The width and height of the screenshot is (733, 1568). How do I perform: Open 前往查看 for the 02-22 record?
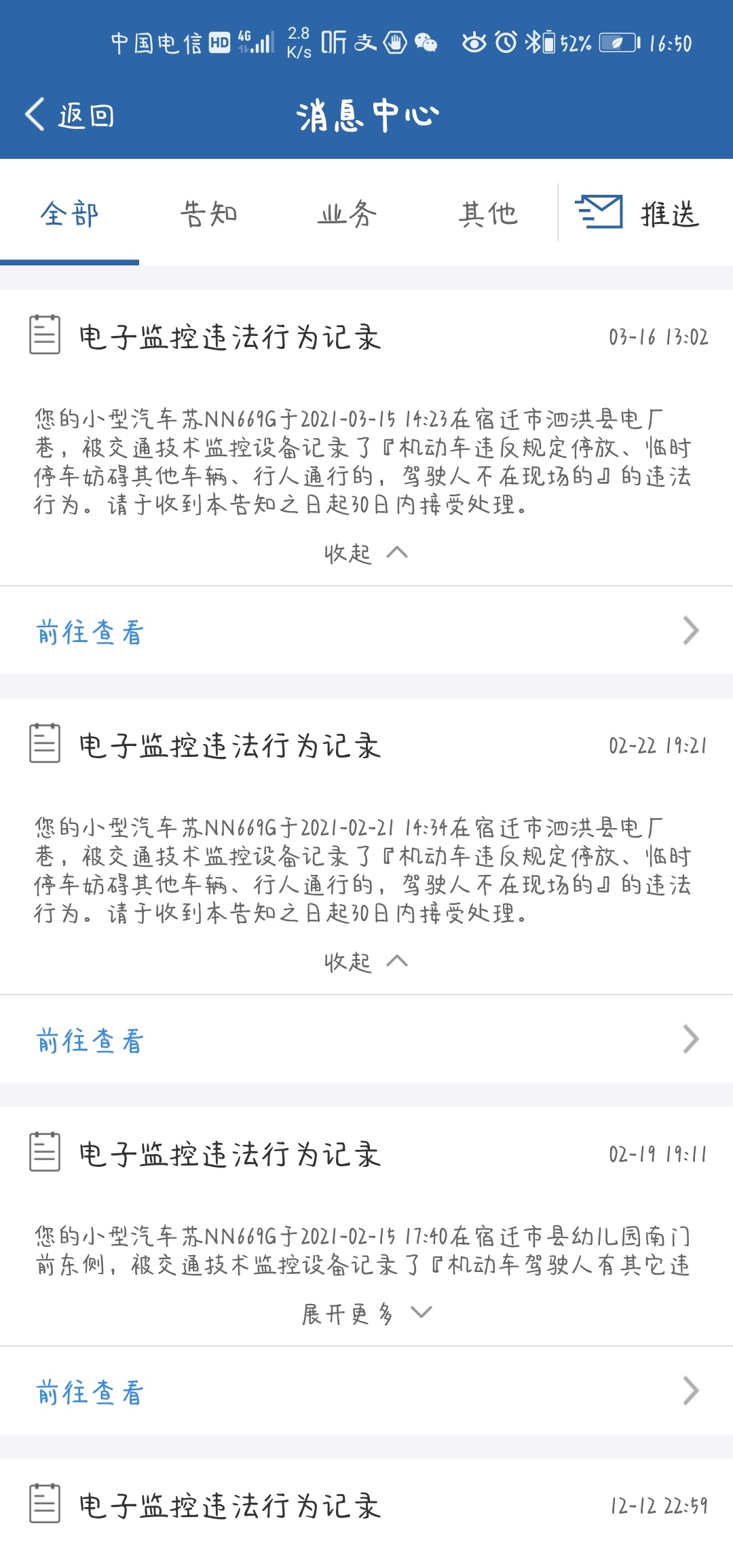coord(366,1040)
